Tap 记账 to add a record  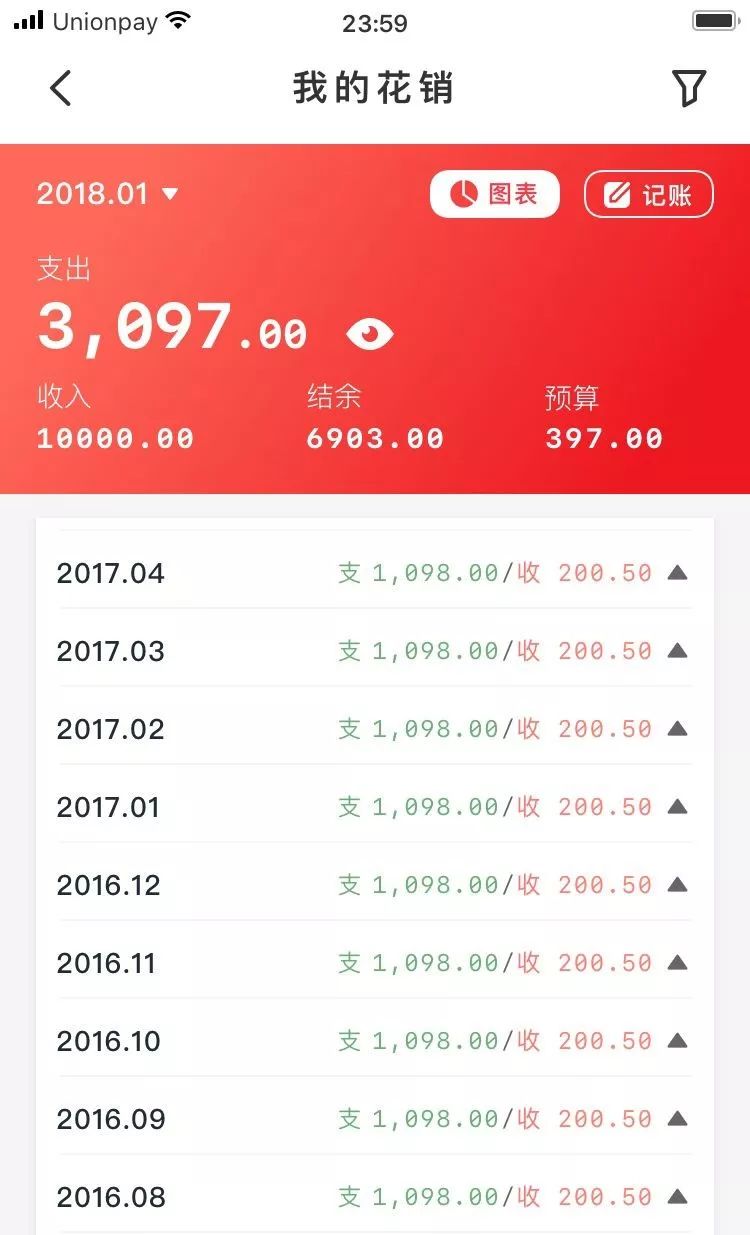click(x=648, y=194)
